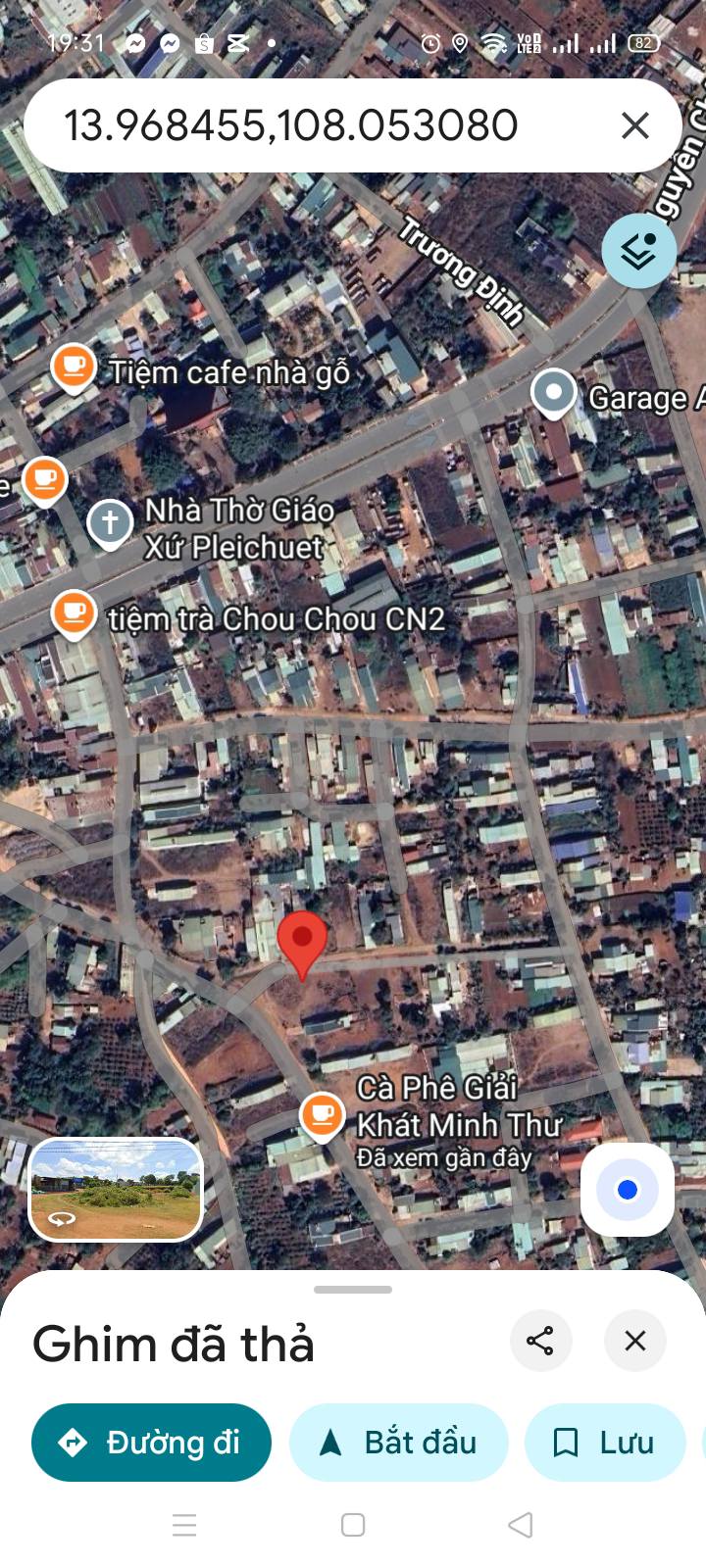Open Tiệm cafe nhà gỗ place marker
The height and width of the screenshot is (1568, 706).
tap(74, 368)
